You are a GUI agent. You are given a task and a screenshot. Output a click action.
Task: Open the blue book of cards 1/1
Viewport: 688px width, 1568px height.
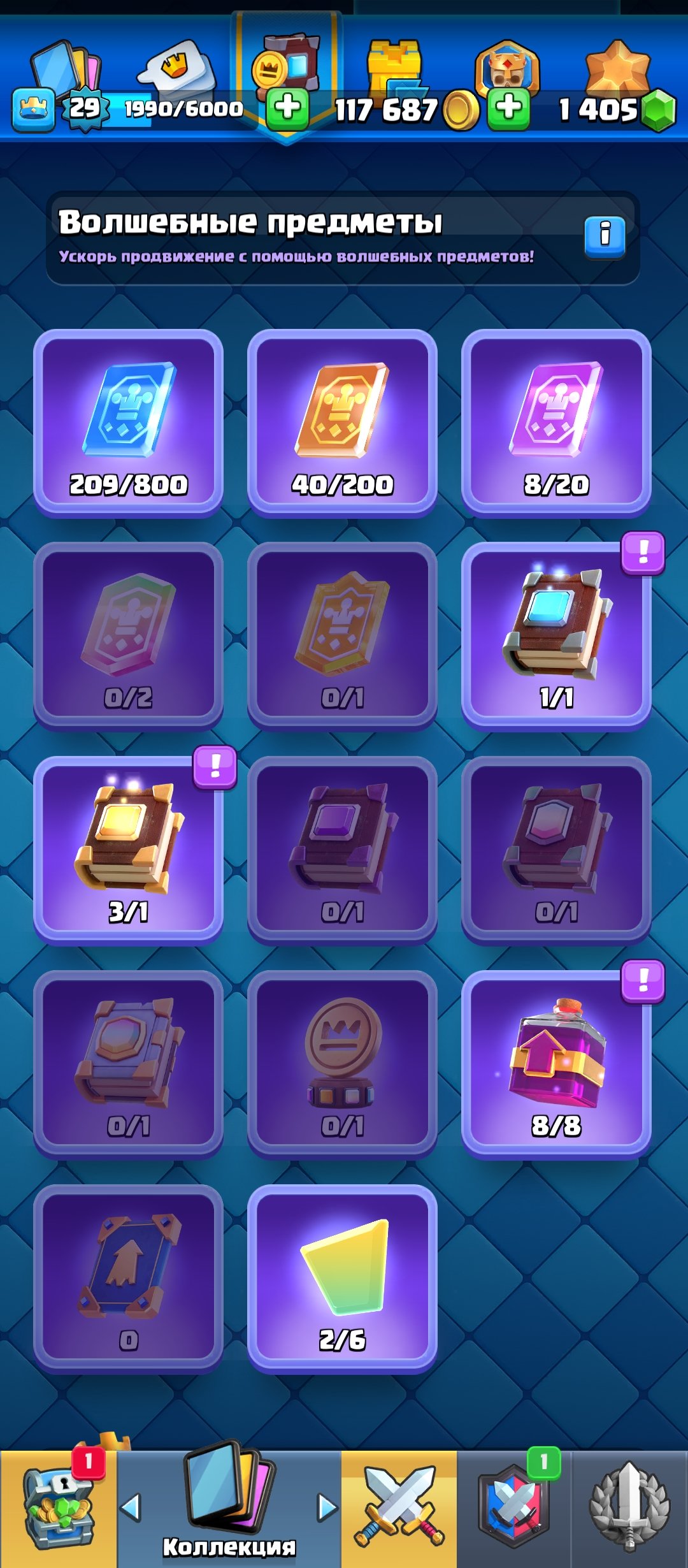(x=556, y=636)
